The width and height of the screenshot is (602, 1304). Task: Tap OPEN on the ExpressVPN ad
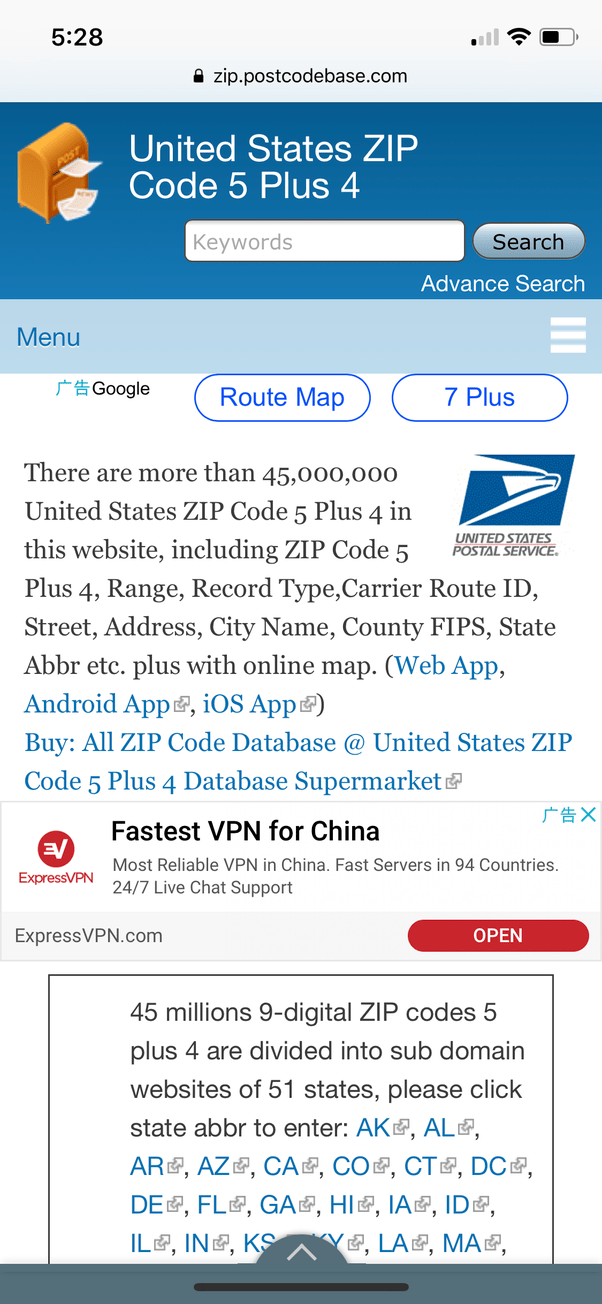coord(498,936)
